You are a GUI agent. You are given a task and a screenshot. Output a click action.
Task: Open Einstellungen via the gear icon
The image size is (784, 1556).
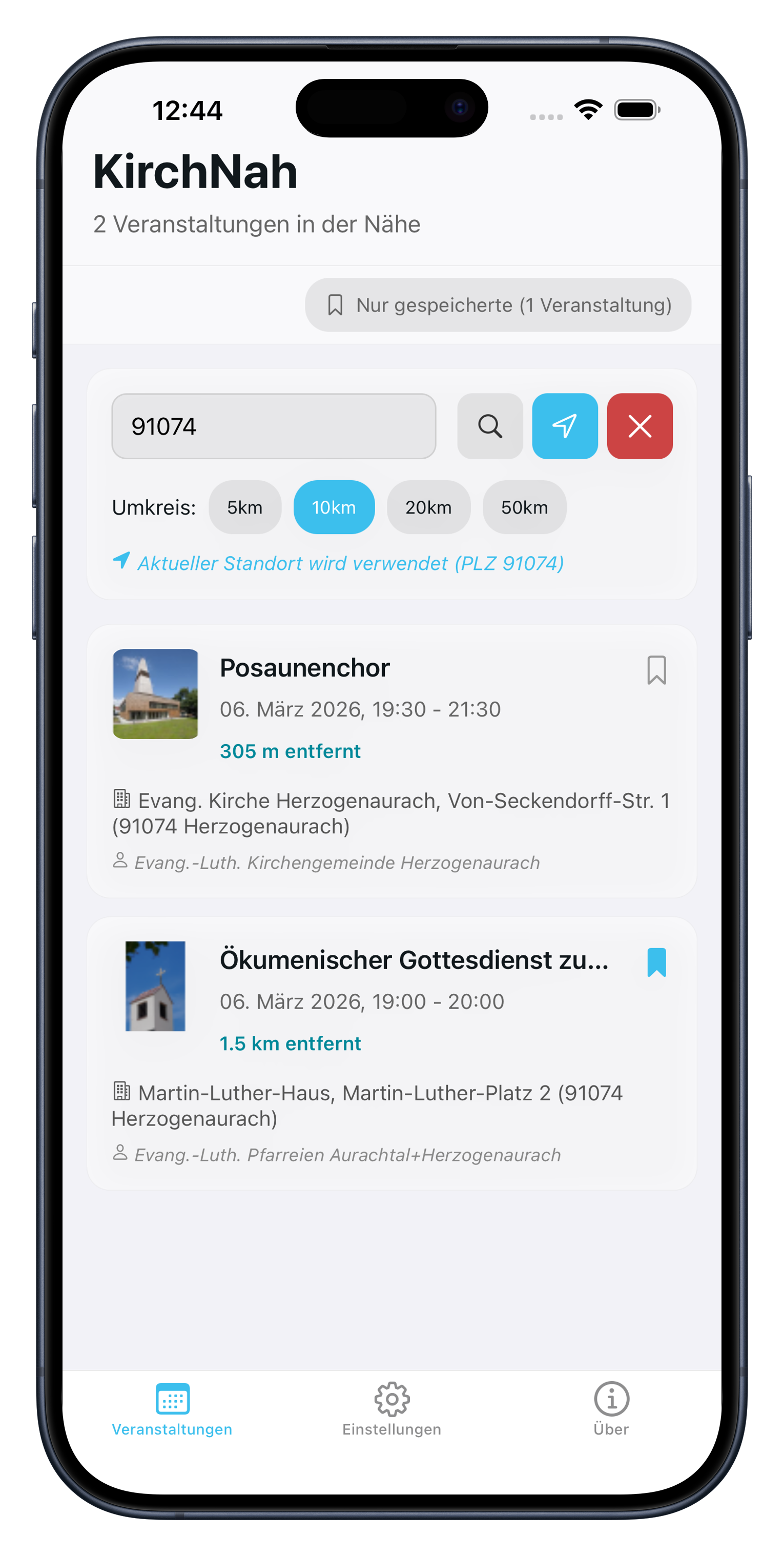coord(391,1399)
